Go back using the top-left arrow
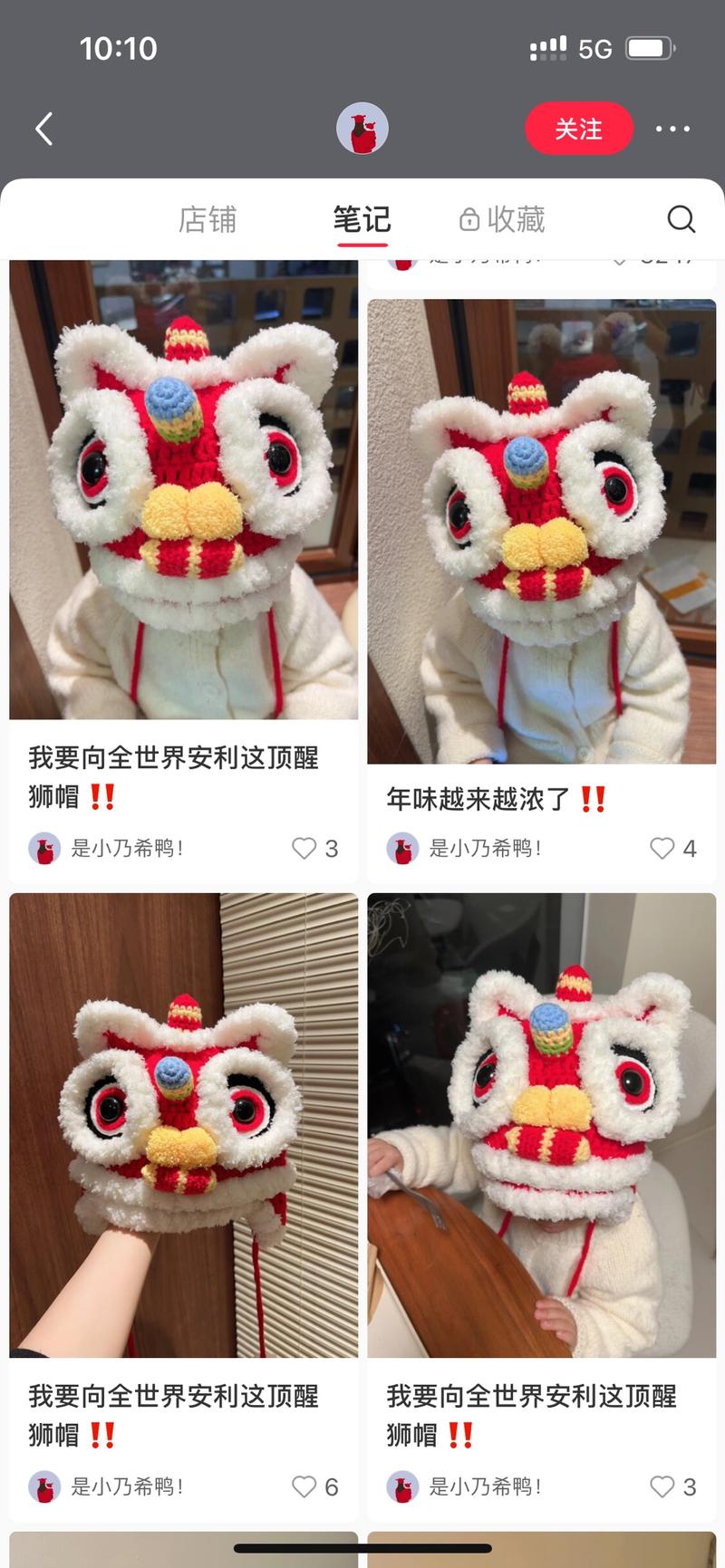Screen dimensions: 725x1568 pyautogui.click(x=43, y=129)
